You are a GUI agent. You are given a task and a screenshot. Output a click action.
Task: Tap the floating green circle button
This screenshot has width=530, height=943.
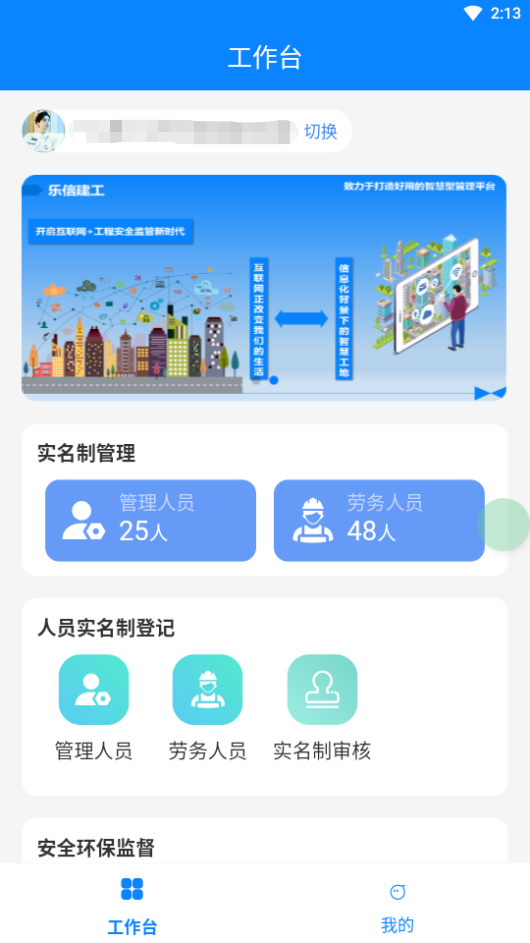click(x=504, y=524)
